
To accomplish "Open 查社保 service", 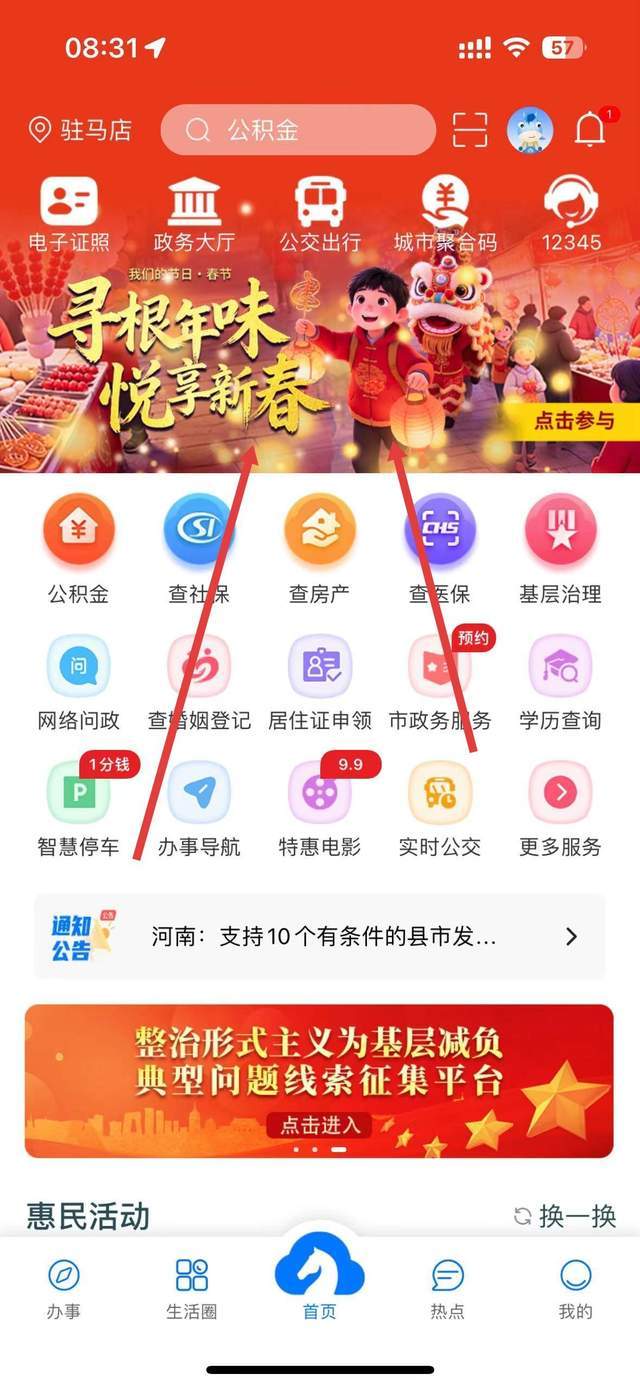I will coord(199,549).
